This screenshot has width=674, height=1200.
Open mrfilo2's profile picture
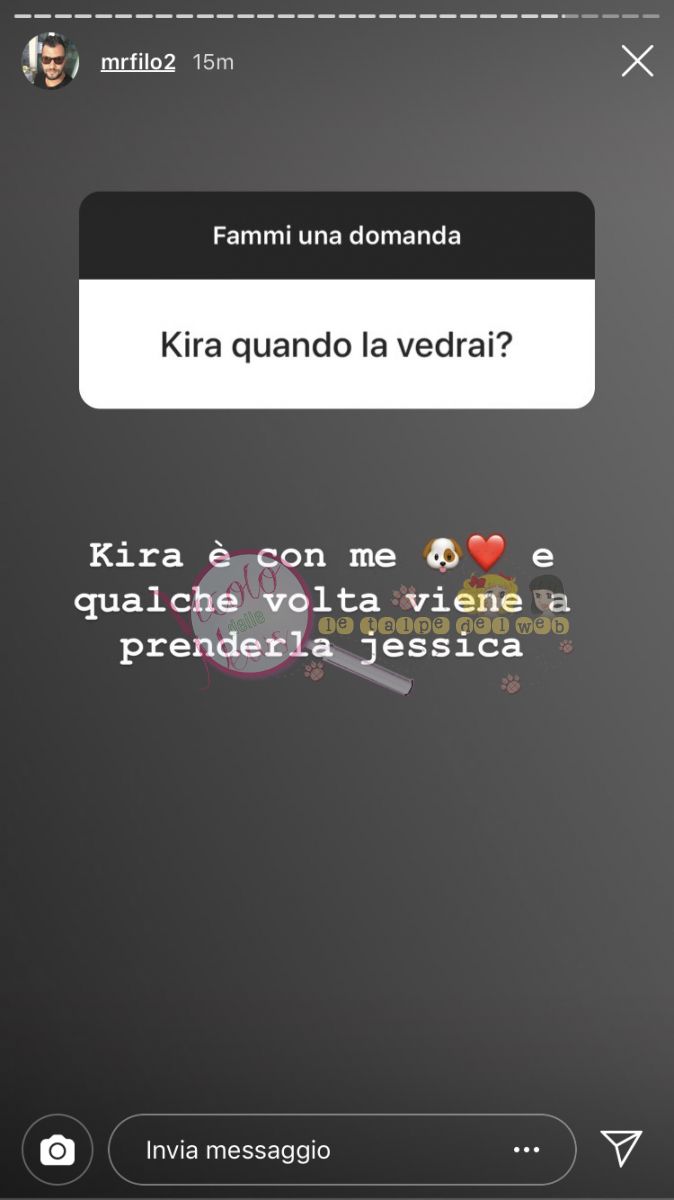point(50,61)
